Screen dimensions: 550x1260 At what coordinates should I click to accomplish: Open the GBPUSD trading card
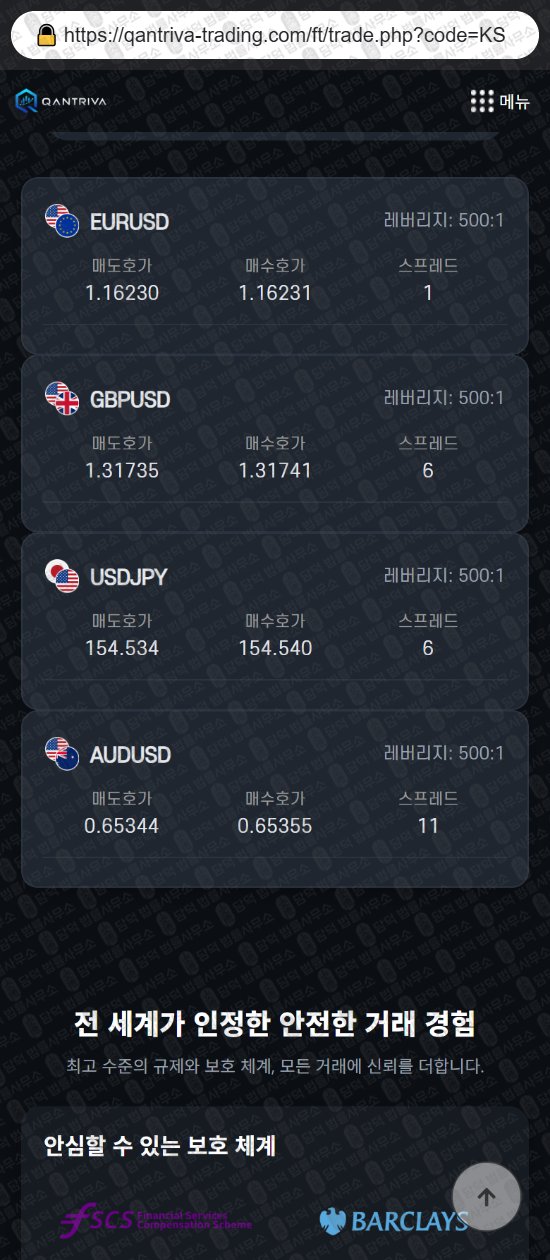point(275,444)
